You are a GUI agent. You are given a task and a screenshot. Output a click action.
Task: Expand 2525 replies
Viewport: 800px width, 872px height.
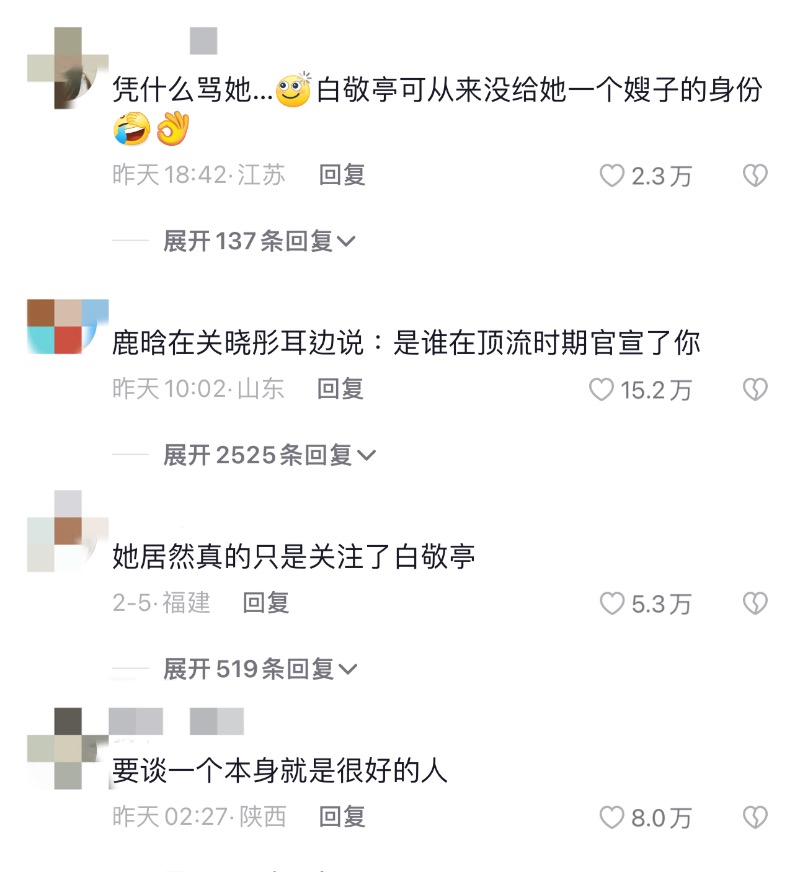pyautogui.click(x=269, y=455)
